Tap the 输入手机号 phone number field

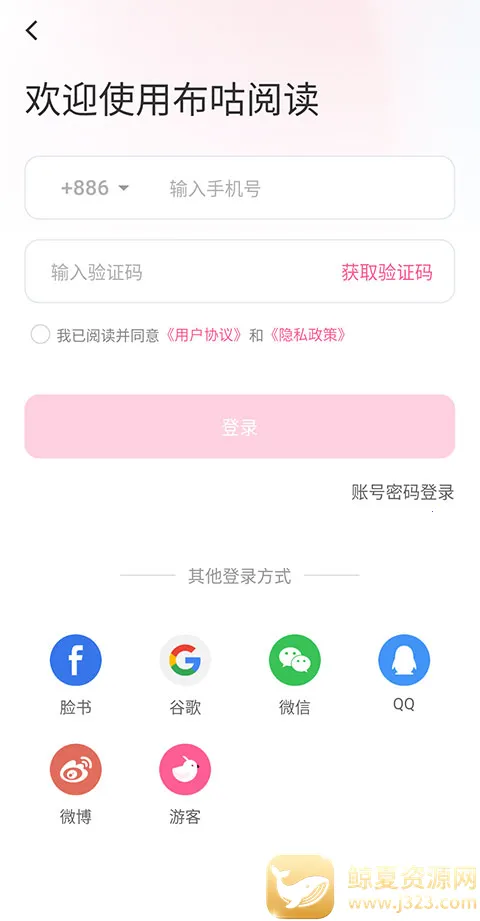[x=308, y=189]
